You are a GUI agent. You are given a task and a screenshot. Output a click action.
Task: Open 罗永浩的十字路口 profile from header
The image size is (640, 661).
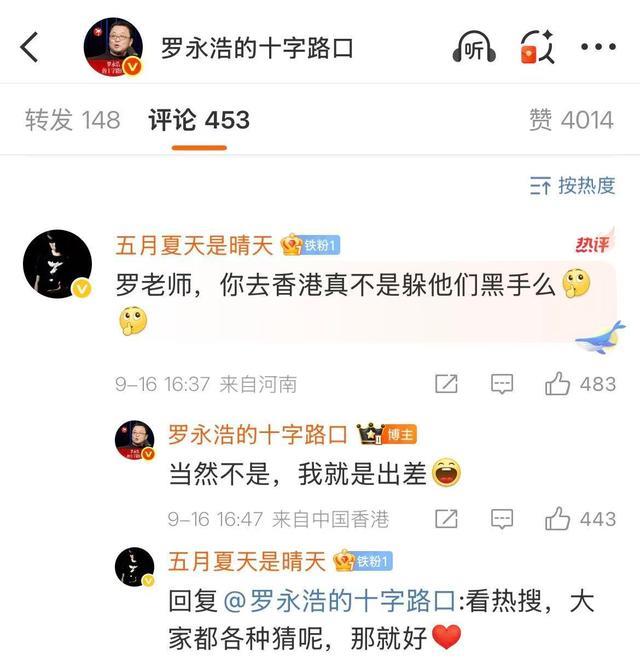257,48
